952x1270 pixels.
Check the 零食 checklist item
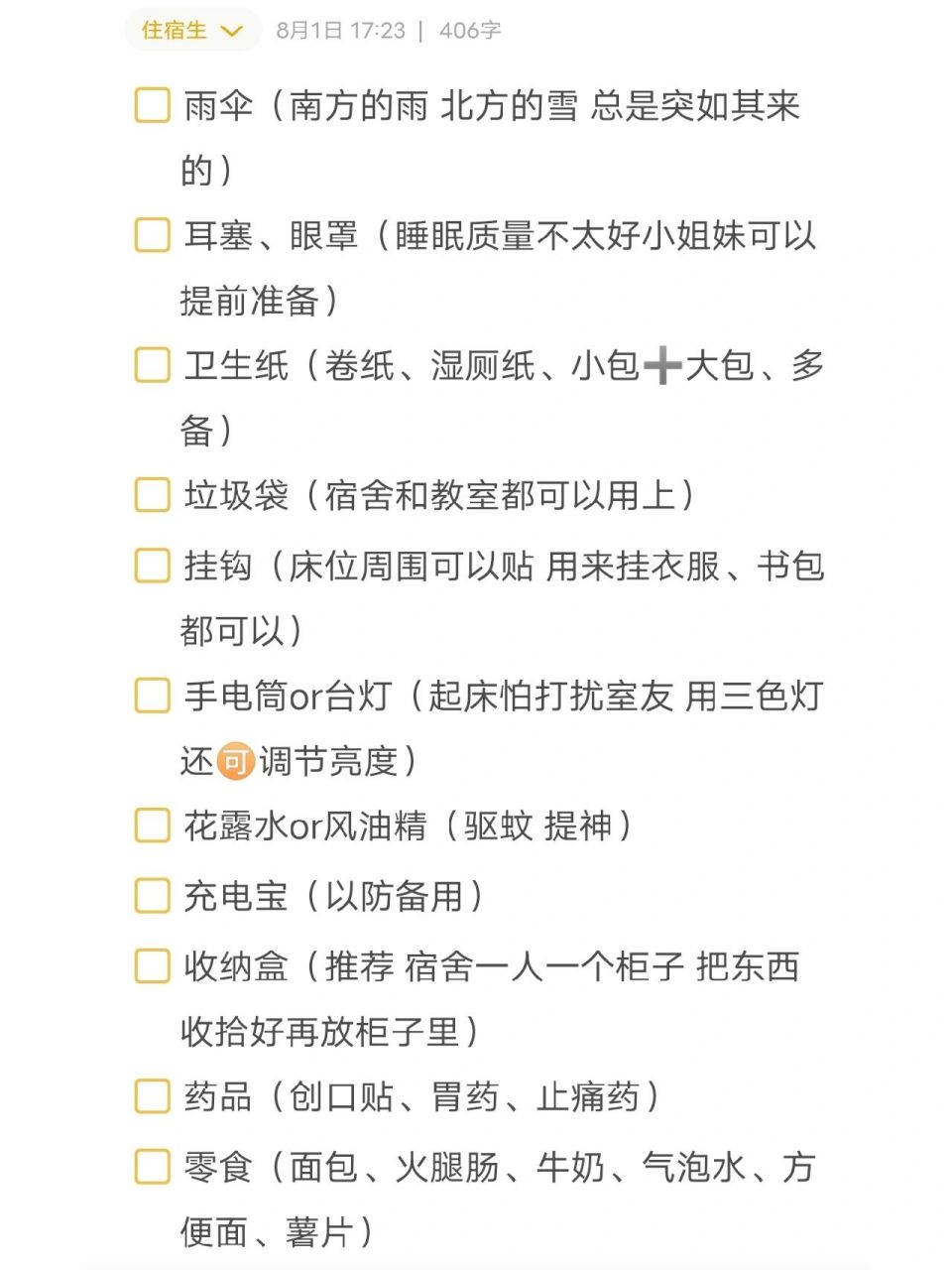[152, 1167]
